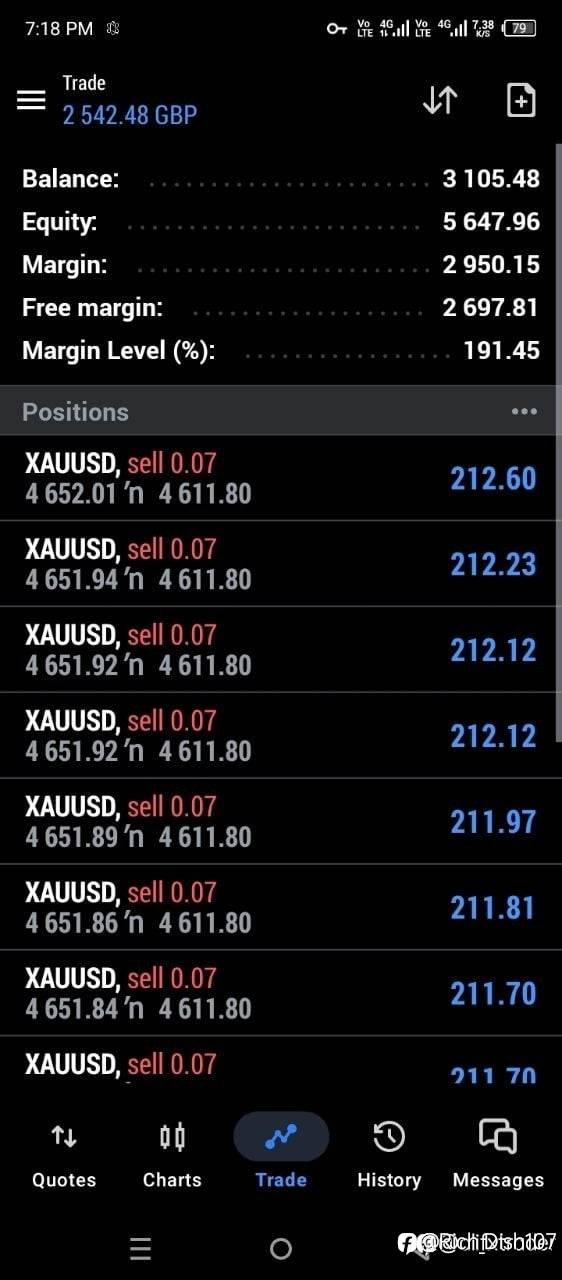The height and width of the screenshot is (1280, 562).
Task: Switch to the Quotes tab
Action: point(64,1155)
